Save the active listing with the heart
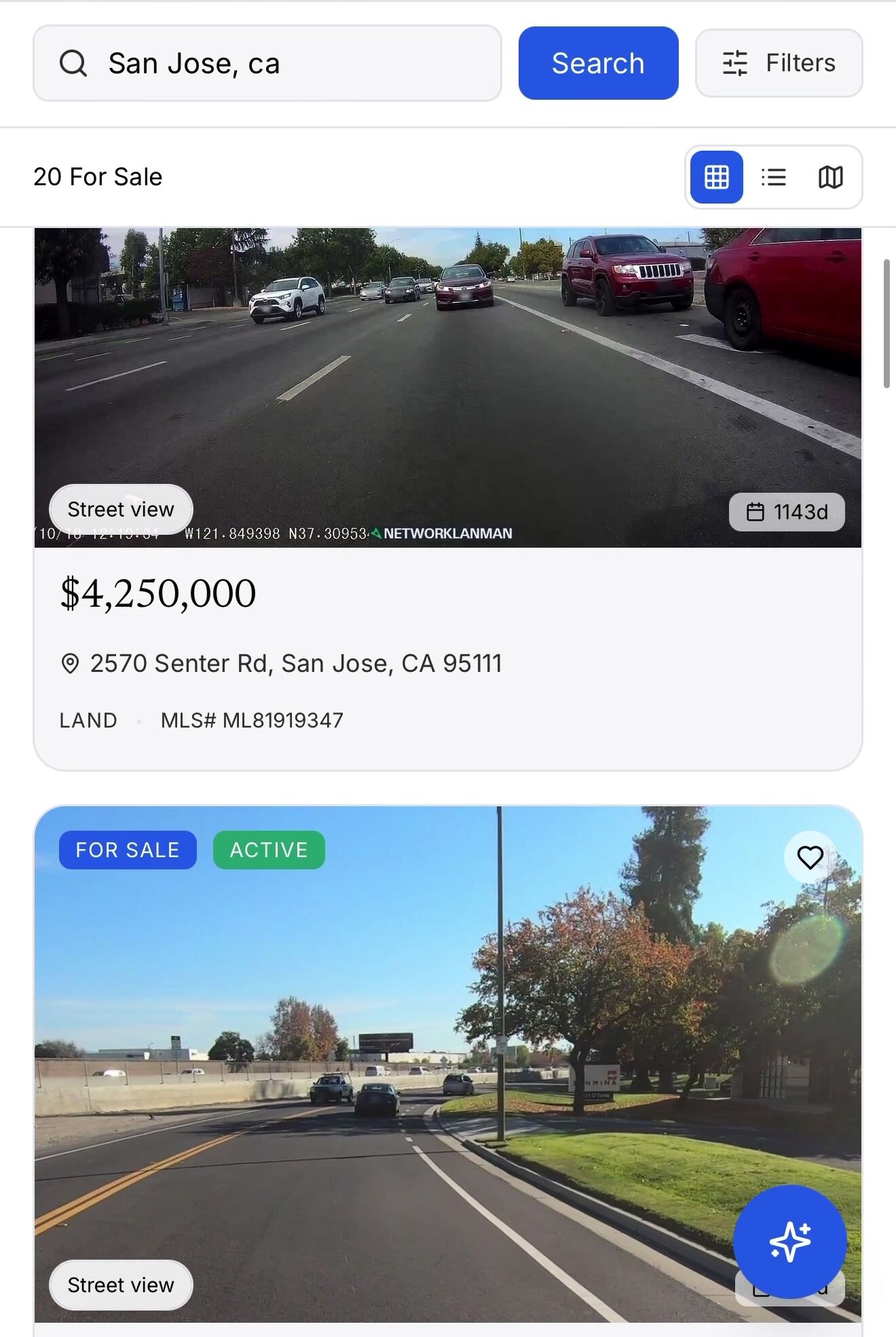The image size is (896, 1337). 810,857
